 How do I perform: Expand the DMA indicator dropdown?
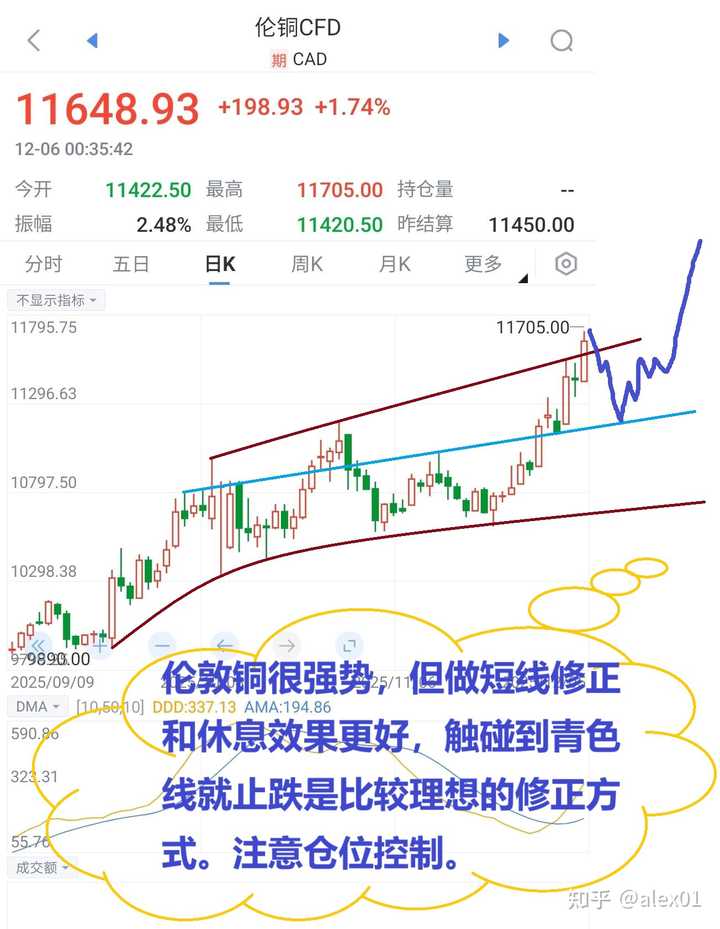(x=38, y=707)
